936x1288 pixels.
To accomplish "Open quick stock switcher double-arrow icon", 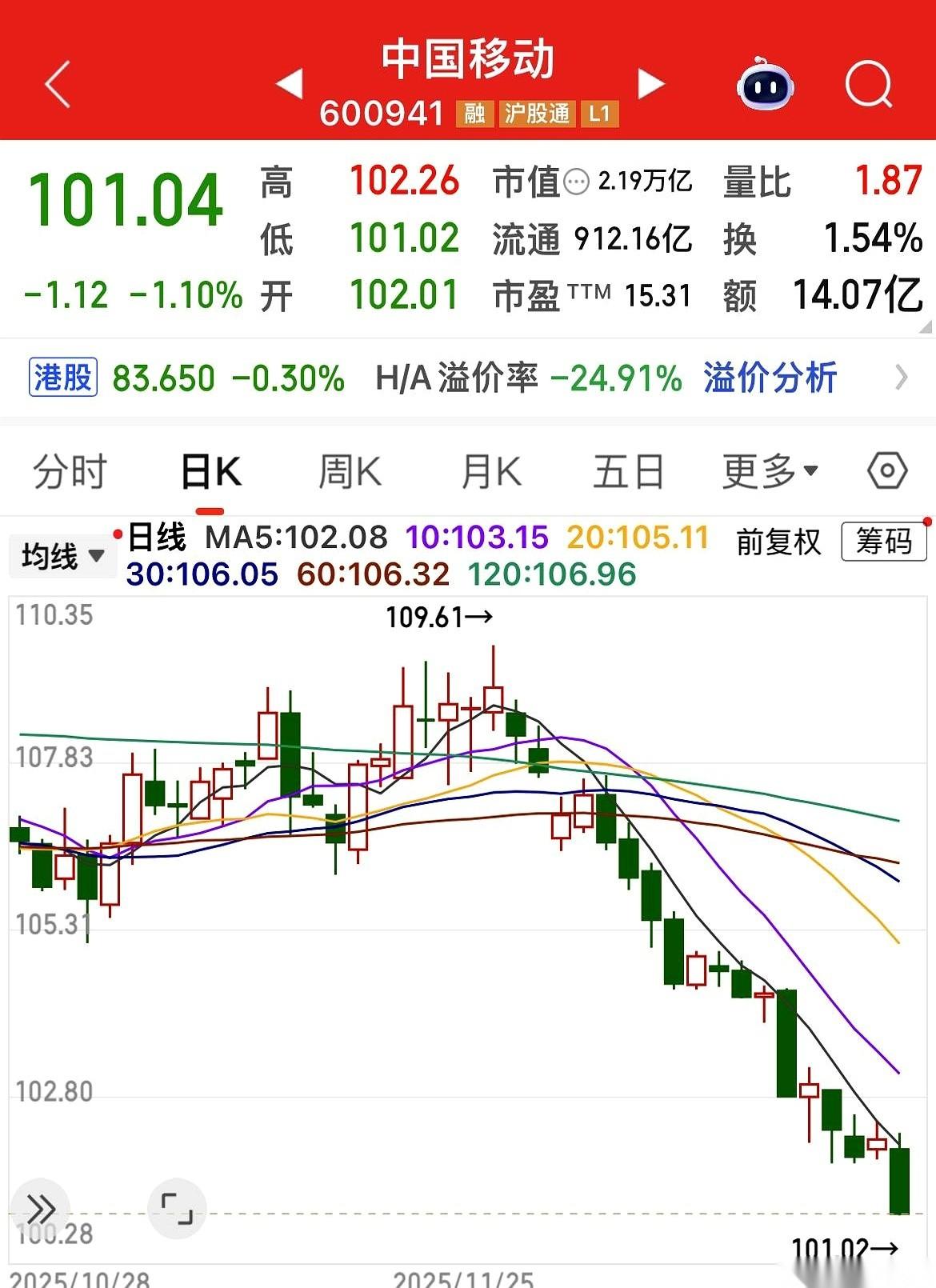I will coord(44,1210).
